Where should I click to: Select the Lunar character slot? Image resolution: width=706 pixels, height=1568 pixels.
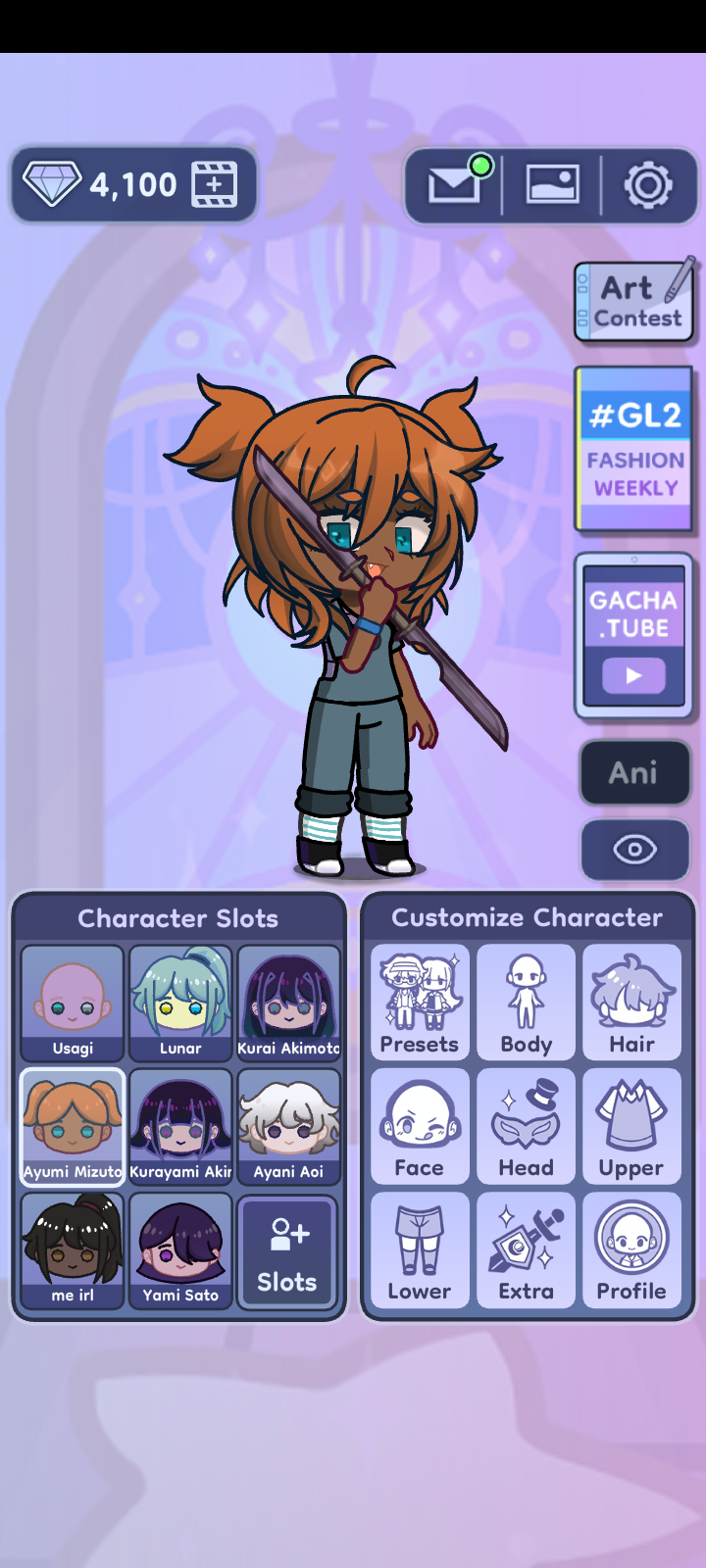coord(180,1004)
